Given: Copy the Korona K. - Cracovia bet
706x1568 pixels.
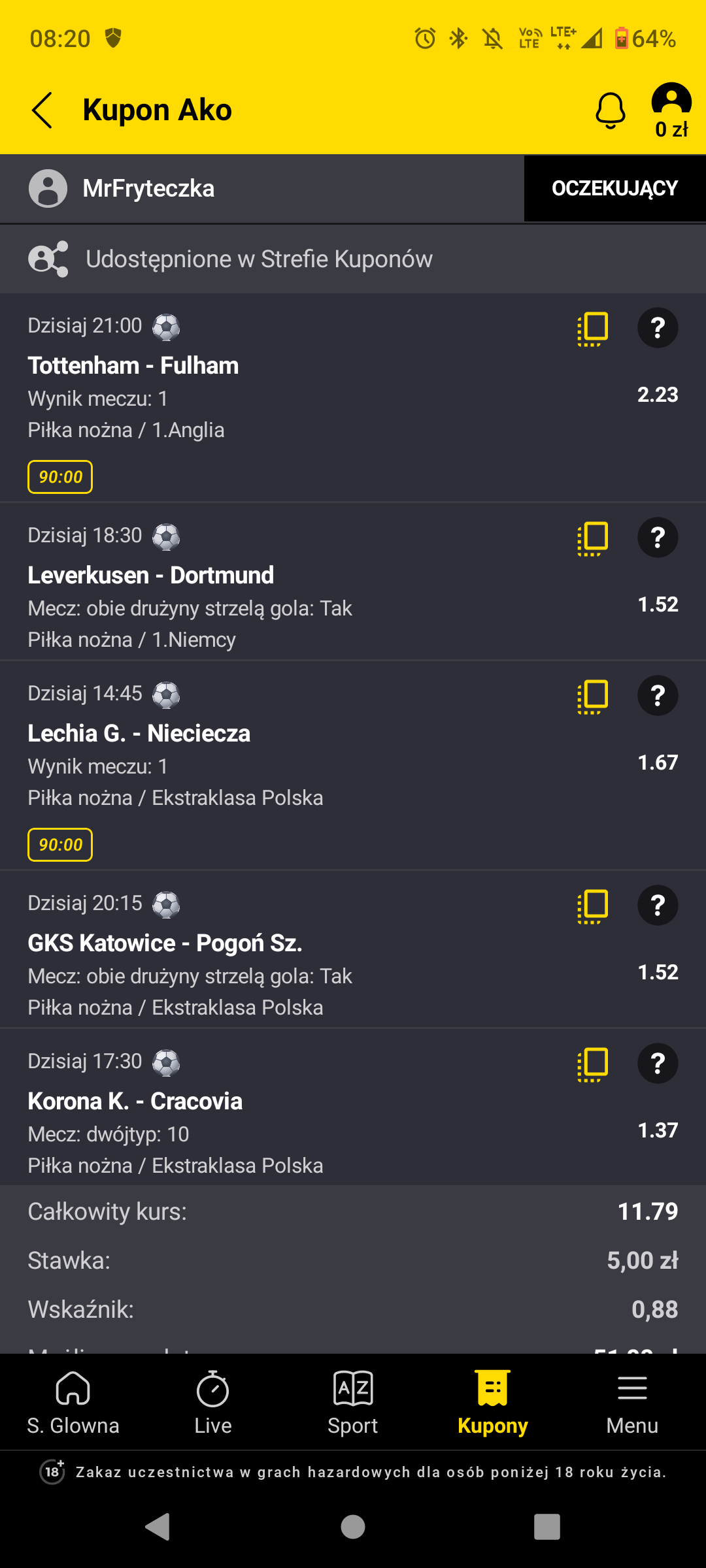Looking at the screenshot, I should (x=593, y=1064).
